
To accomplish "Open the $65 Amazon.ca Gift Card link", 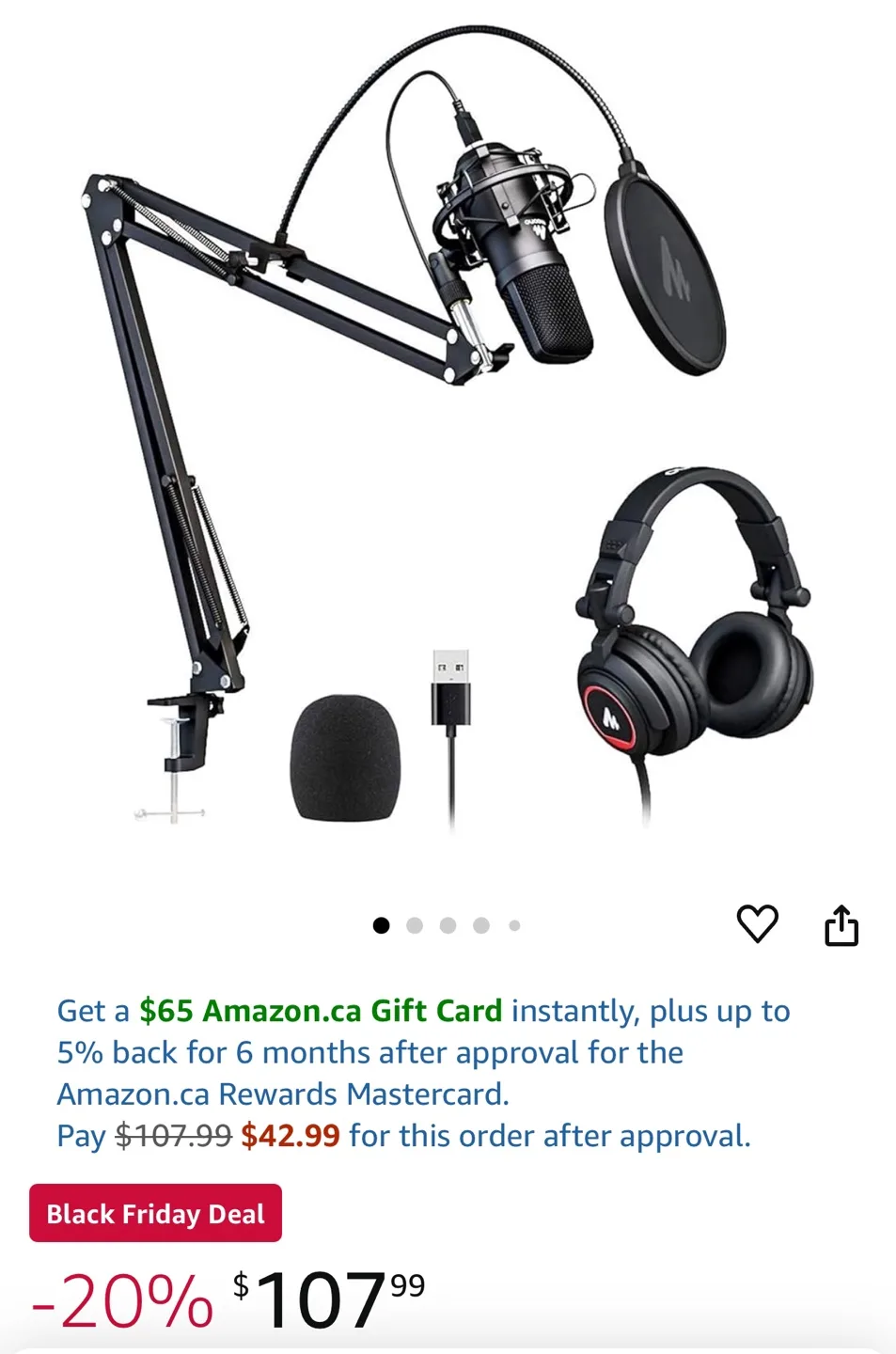I will 322,1010.
